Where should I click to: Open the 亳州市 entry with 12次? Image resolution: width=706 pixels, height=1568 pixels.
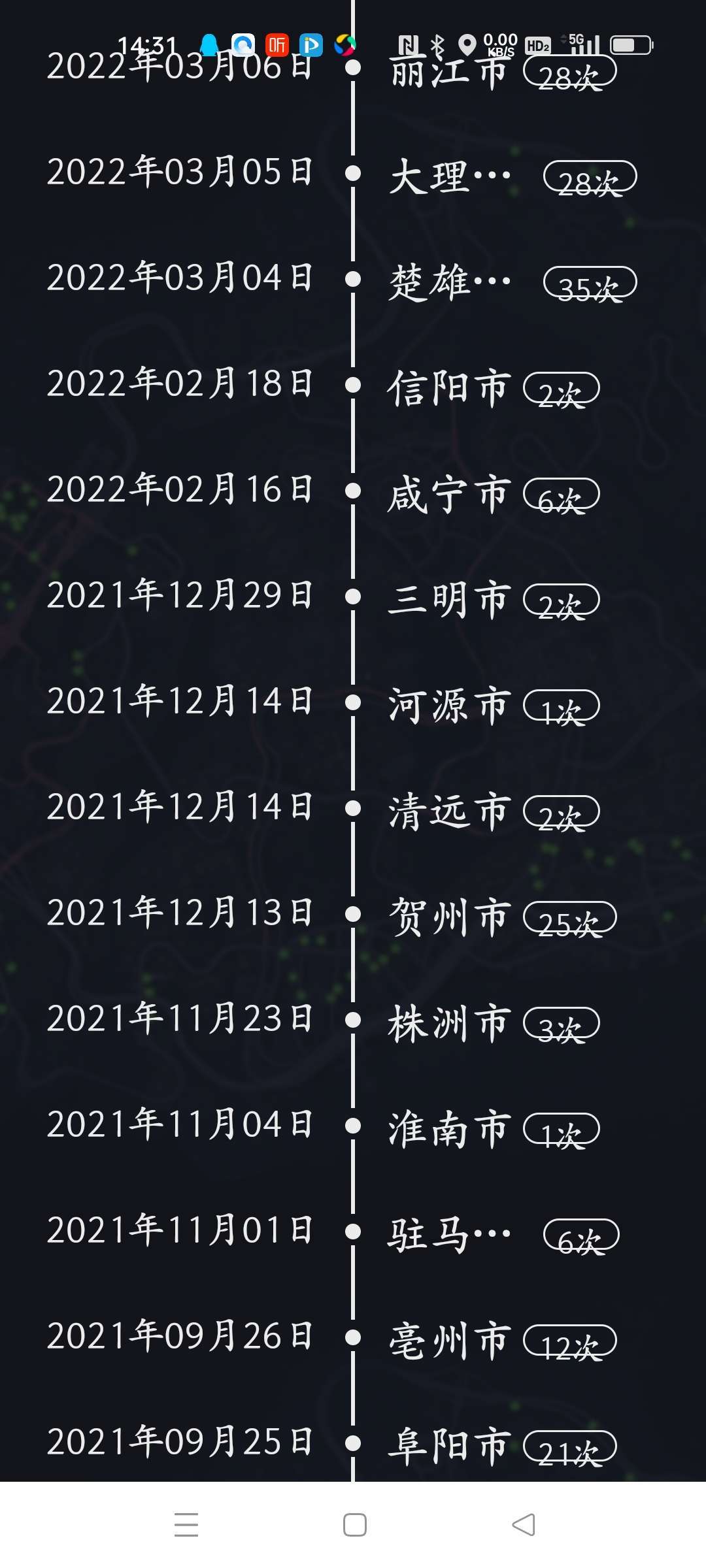coord(448,1341)
